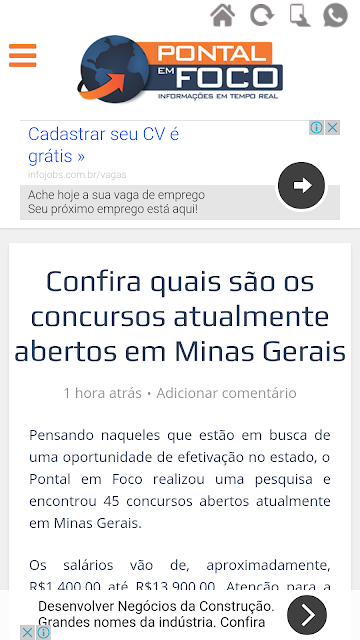Open ad info on the infojobs banner

point(316,128)
